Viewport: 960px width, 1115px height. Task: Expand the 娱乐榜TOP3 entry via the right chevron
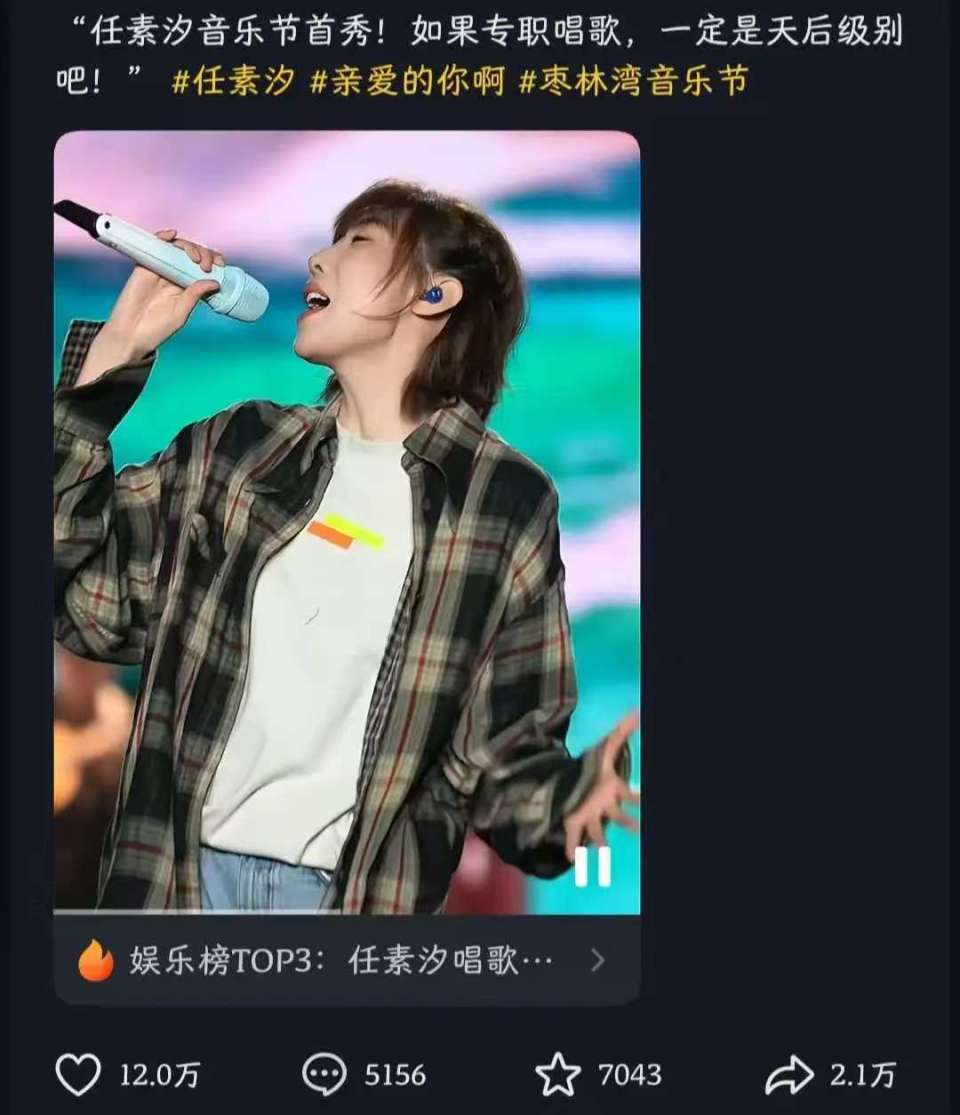coord(595,959)
